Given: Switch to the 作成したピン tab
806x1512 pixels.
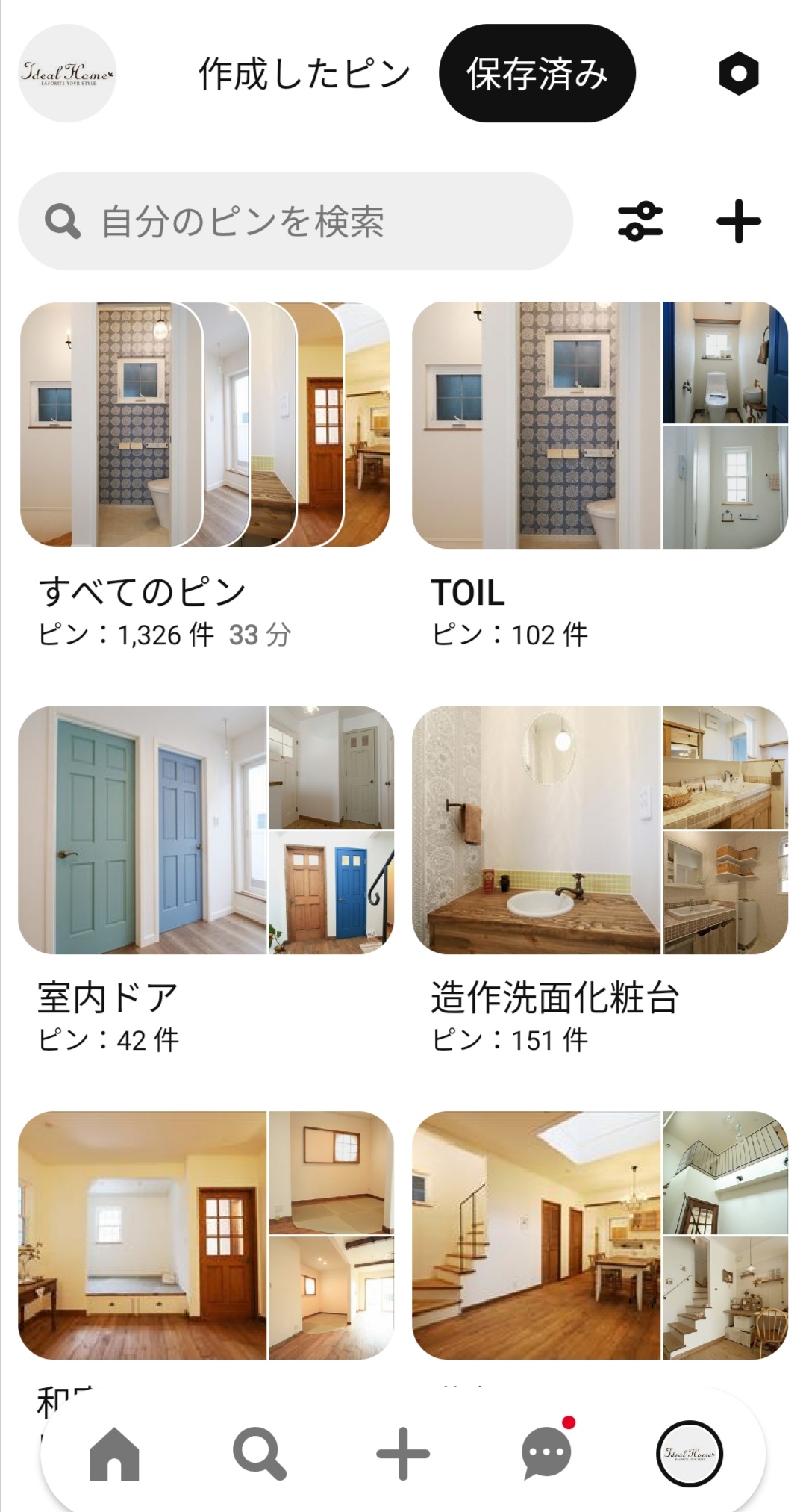Looking at the screenshot, I should (304, 74).
